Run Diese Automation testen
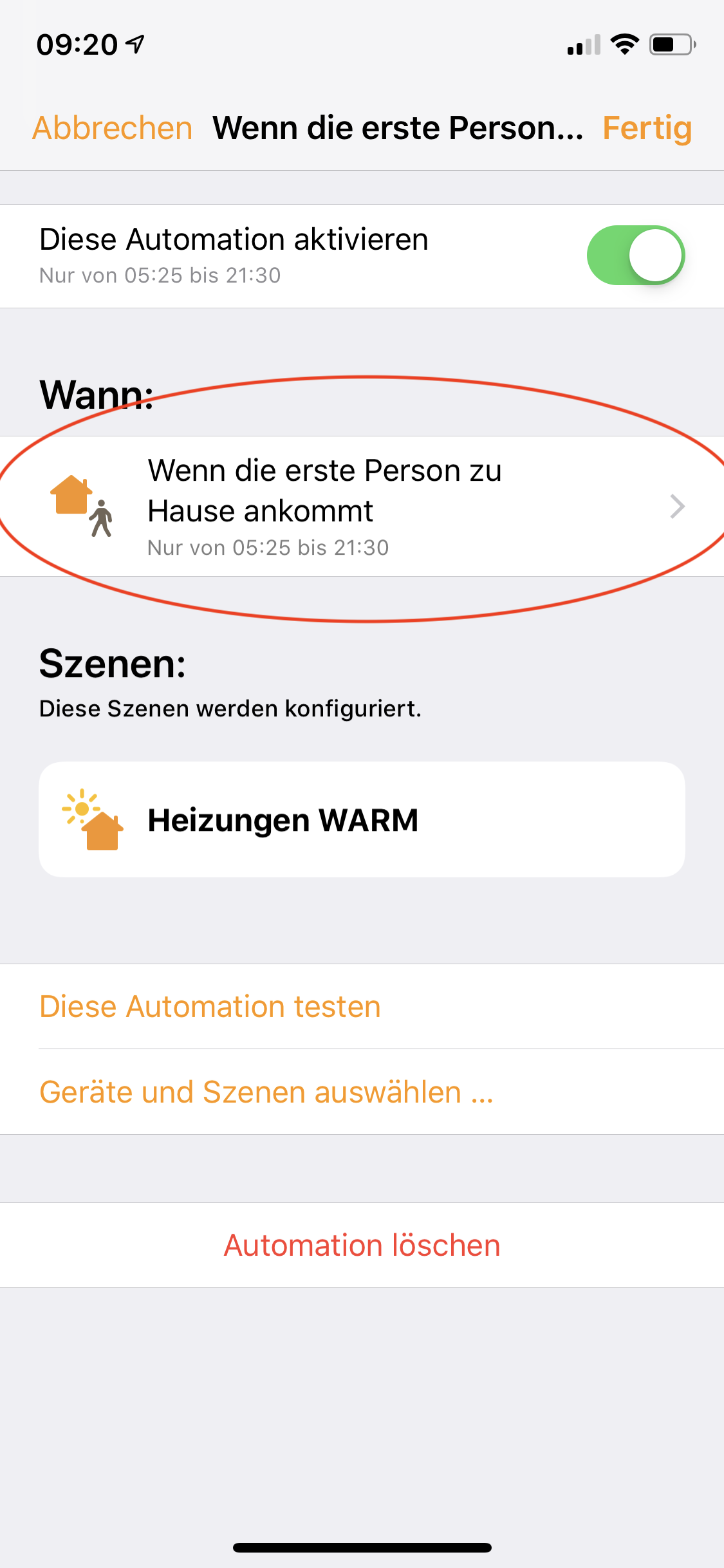Image resolution: width=724 pixels, height=1568 pixels. [x=210, y=1007]
